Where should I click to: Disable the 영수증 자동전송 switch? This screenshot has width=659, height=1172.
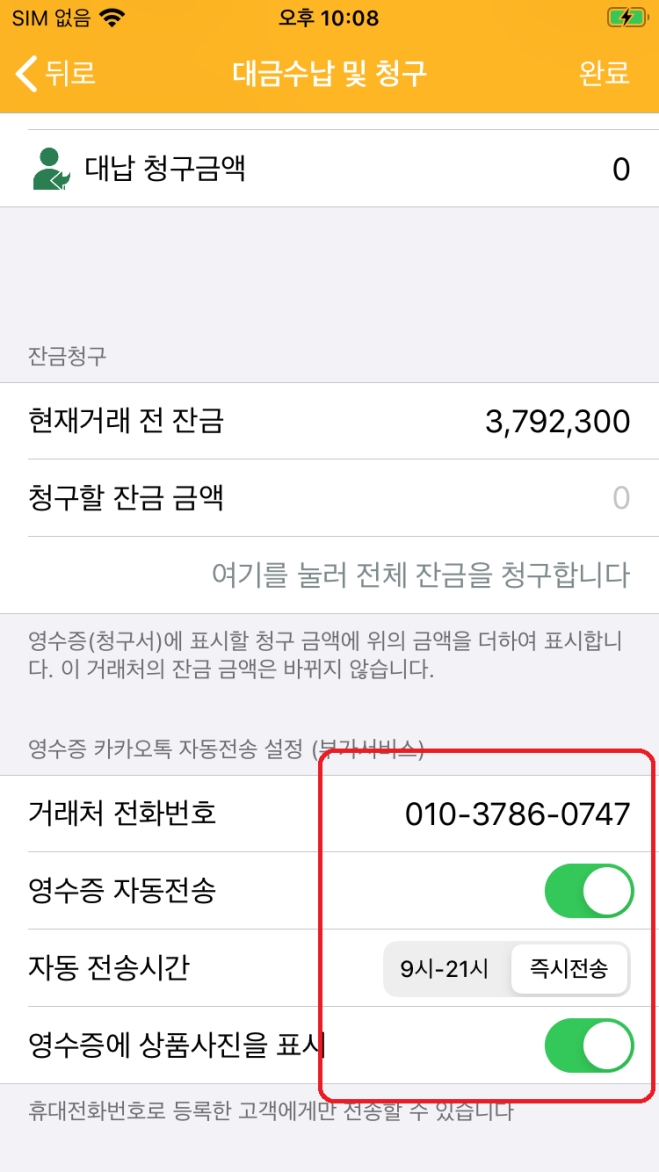point(588,891)
